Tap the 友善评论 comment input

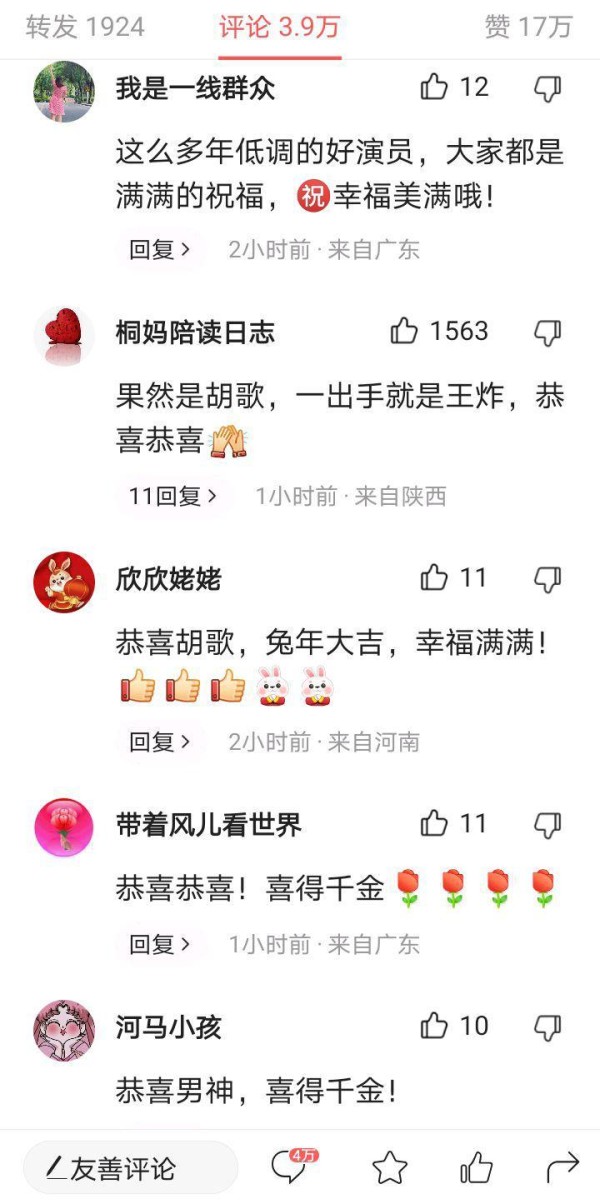[130, 1167]
